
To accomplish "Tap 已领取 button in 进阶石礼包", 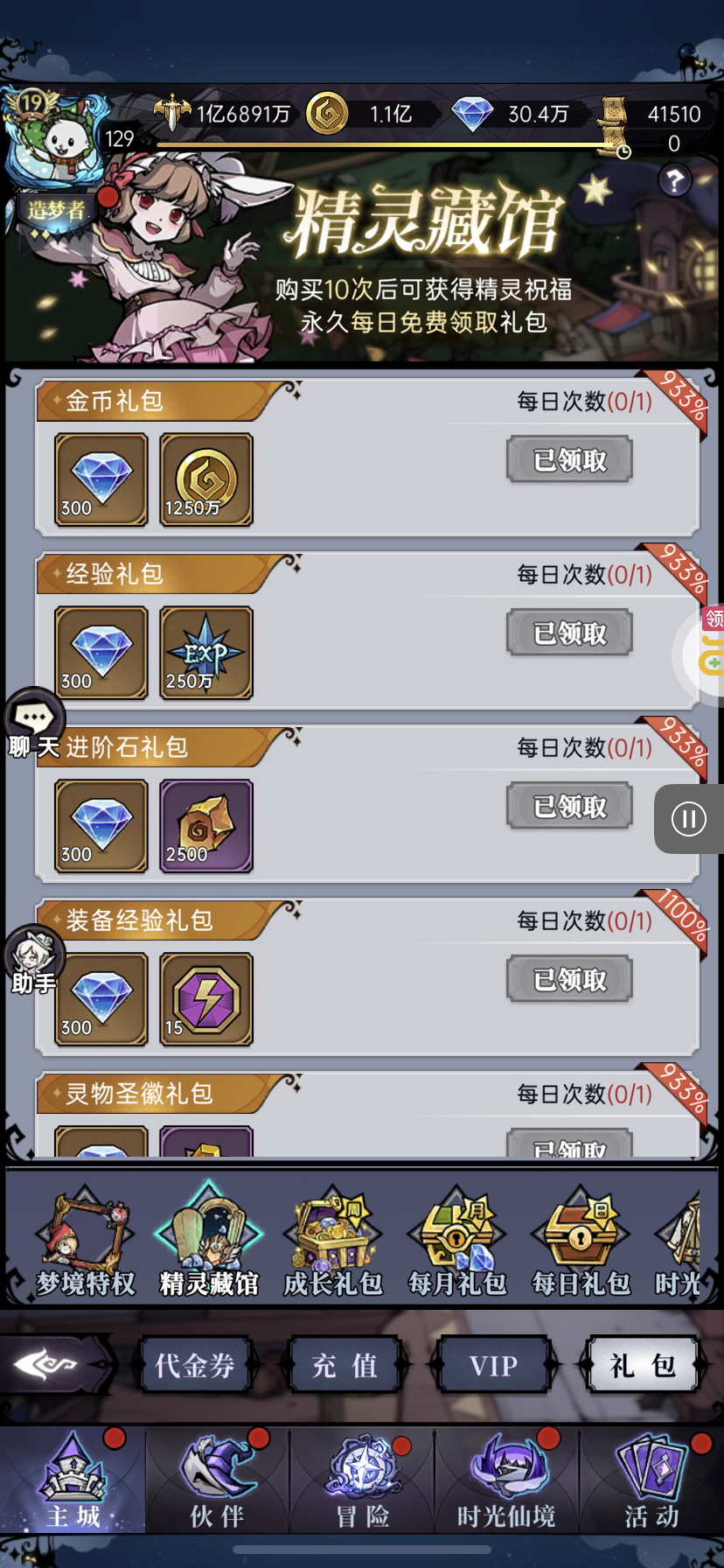I will coord(569,807).
